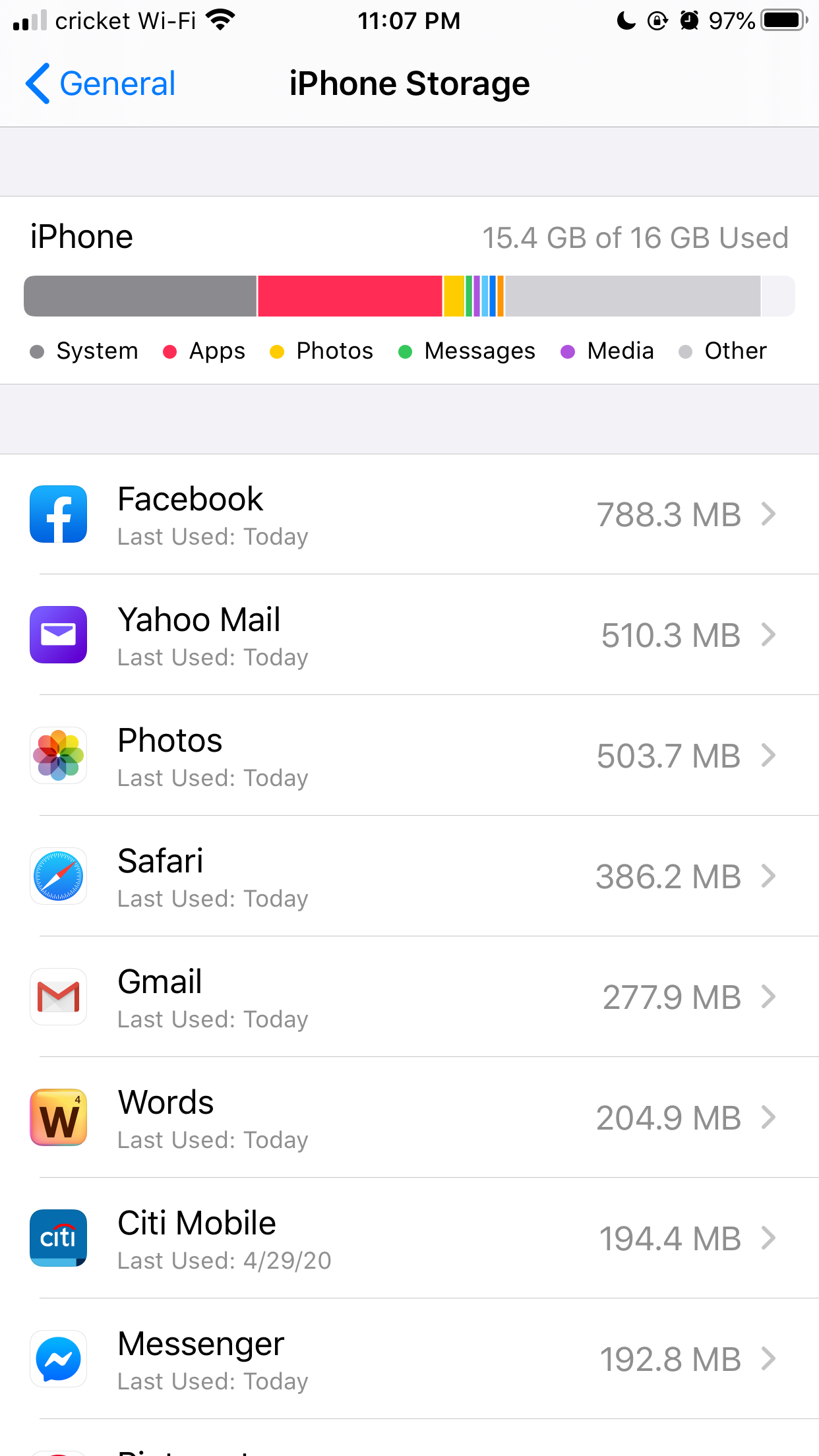Open Facebook storage details

(x=409, y=514)
